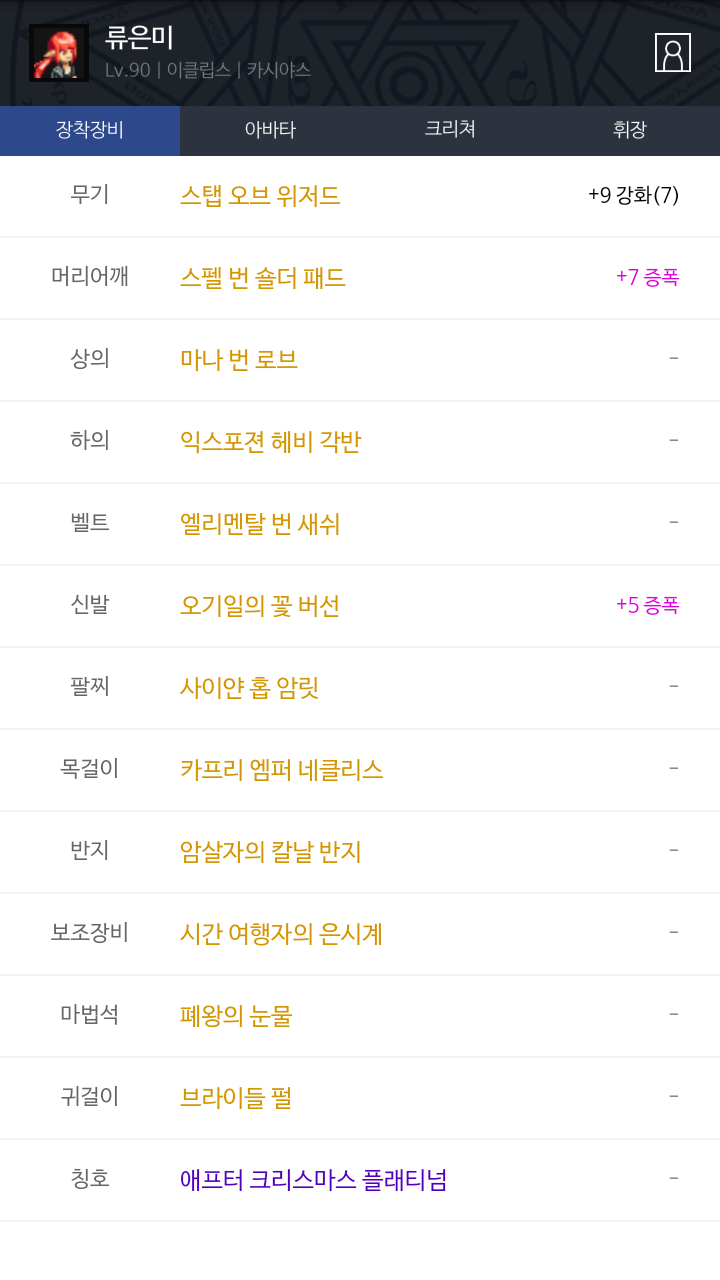Select the 장착장비 tab
The image size is (720, 1280).
pos(90,130)
